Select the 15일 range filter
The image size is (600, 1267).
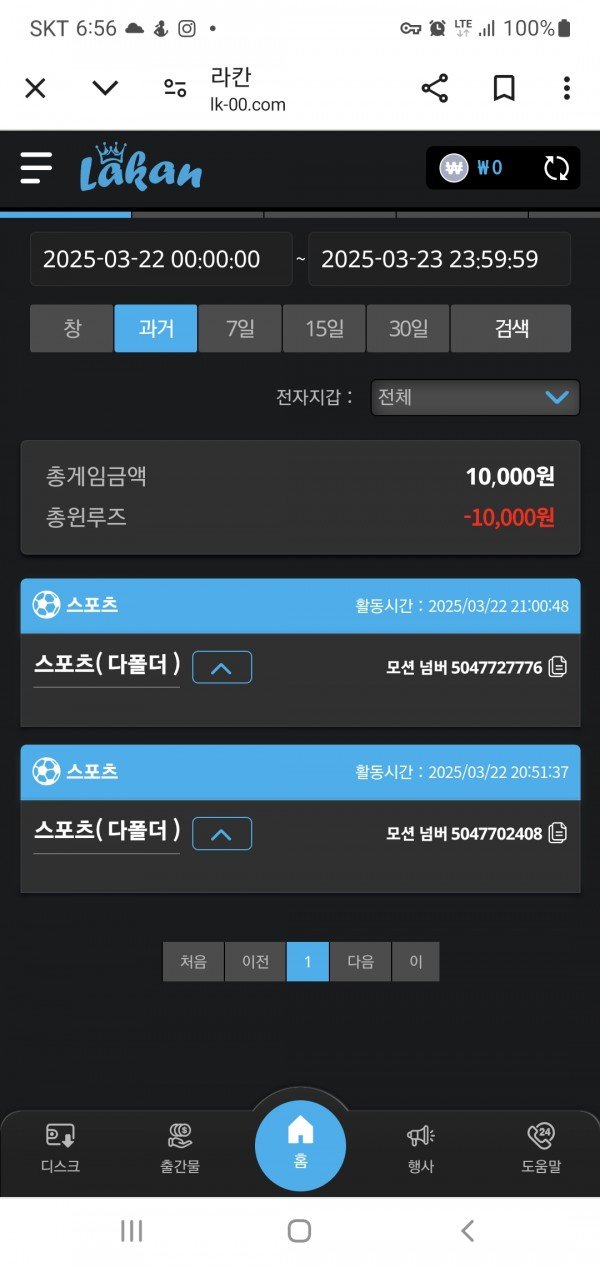coord(324,329)
